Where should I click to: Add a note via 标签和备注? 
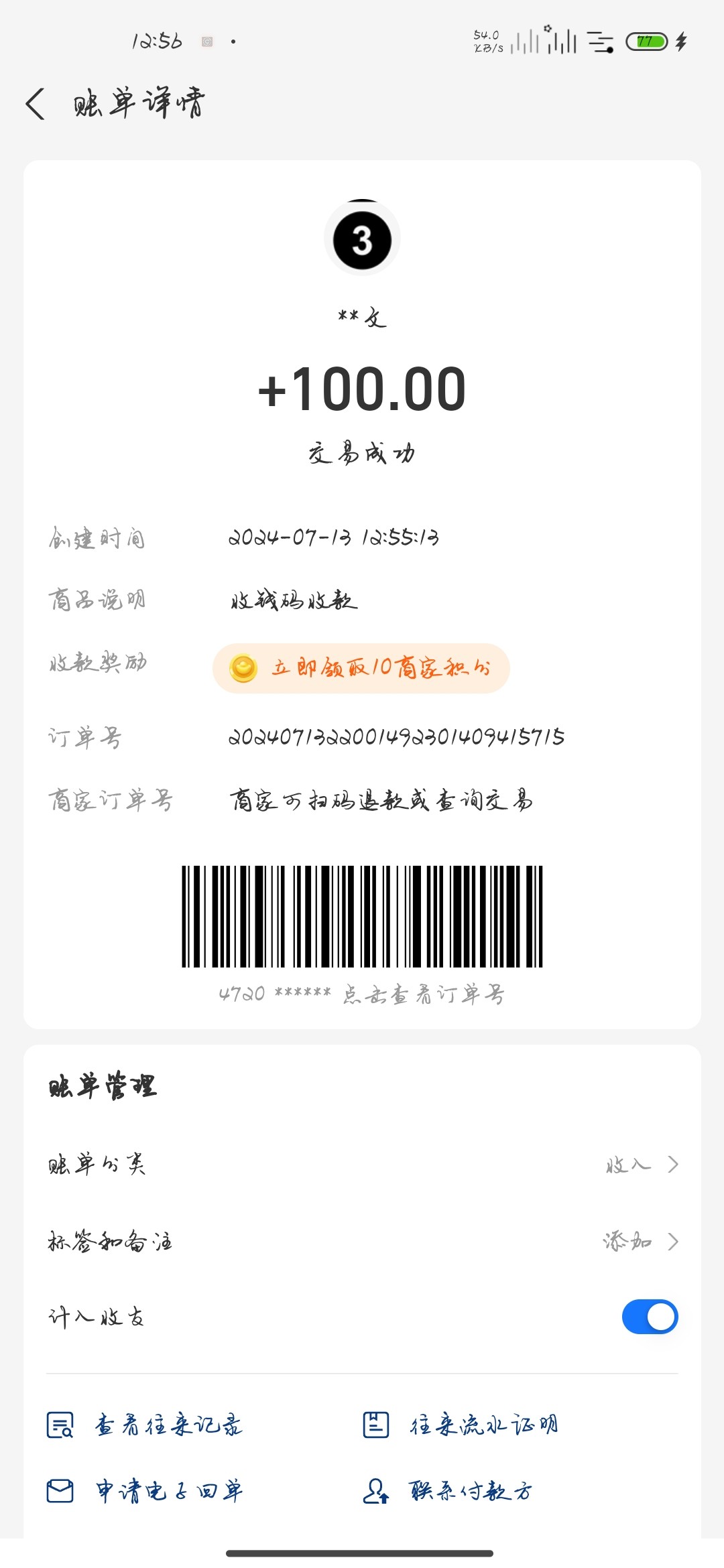tap(362, 1242)
